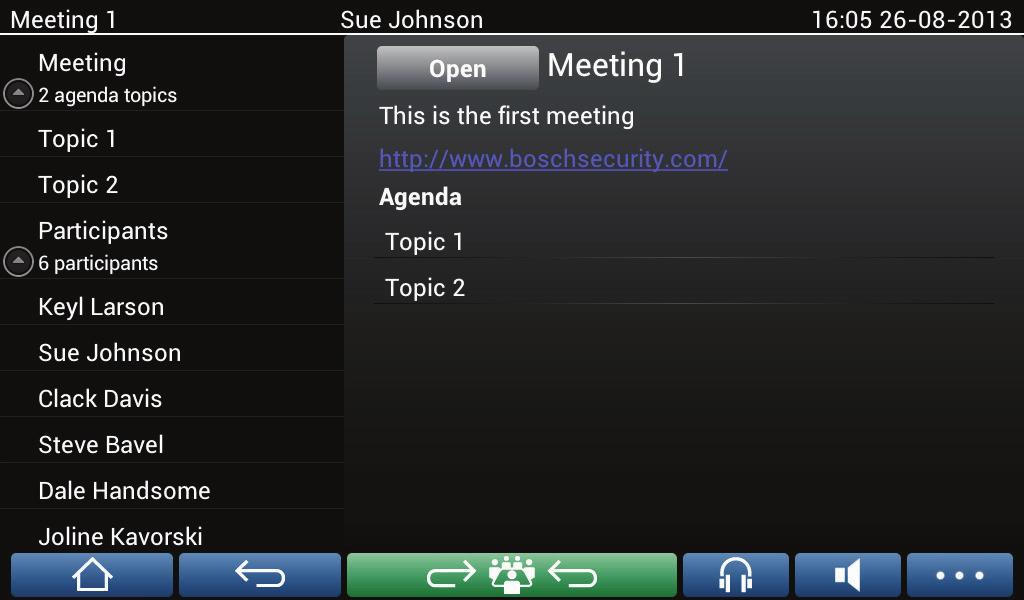Go back with the blue arrow button

(260, 576)
